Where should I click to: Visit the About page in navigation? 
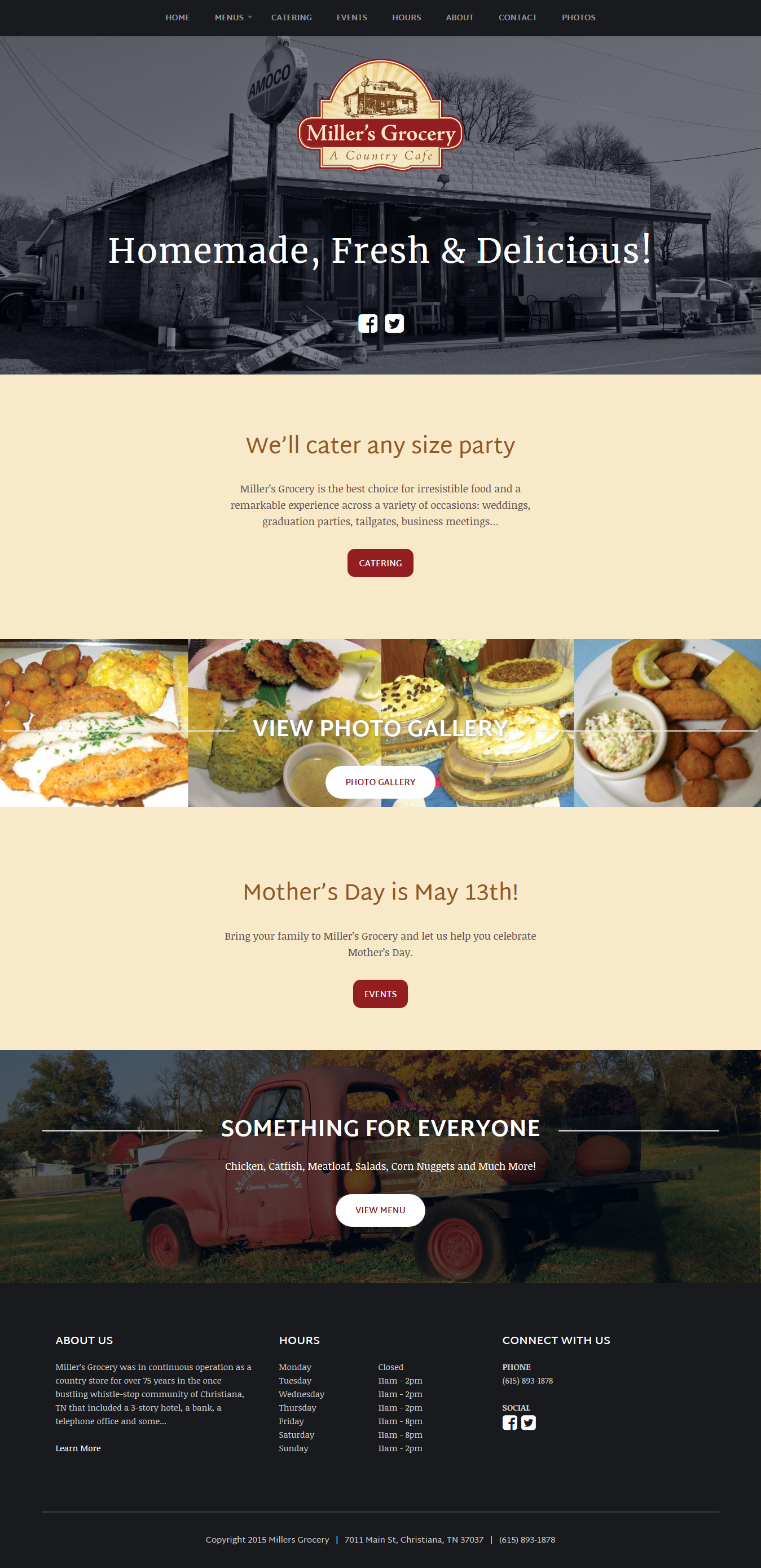click(x=459, y=17)
